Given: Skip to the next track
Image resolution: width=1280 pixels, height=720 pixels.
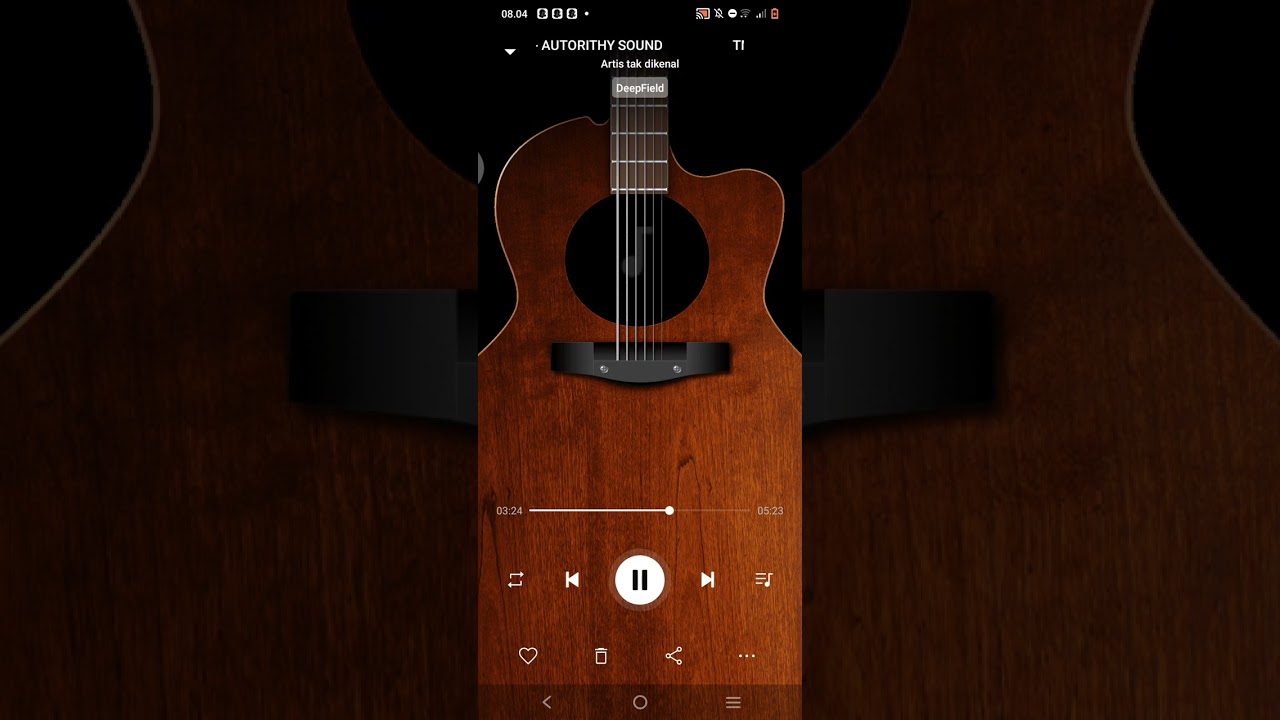Looking at the screenshot, I should pyautogui.click(x=707, y=580).
